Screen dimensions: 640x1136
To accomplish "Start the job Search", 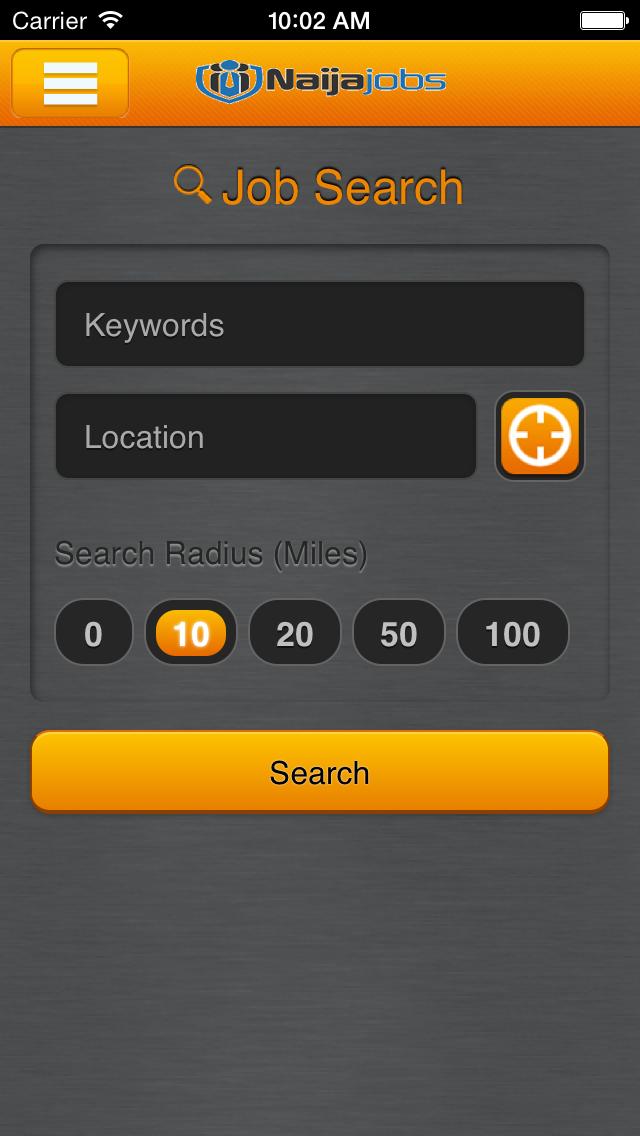I will coord(319,772).
